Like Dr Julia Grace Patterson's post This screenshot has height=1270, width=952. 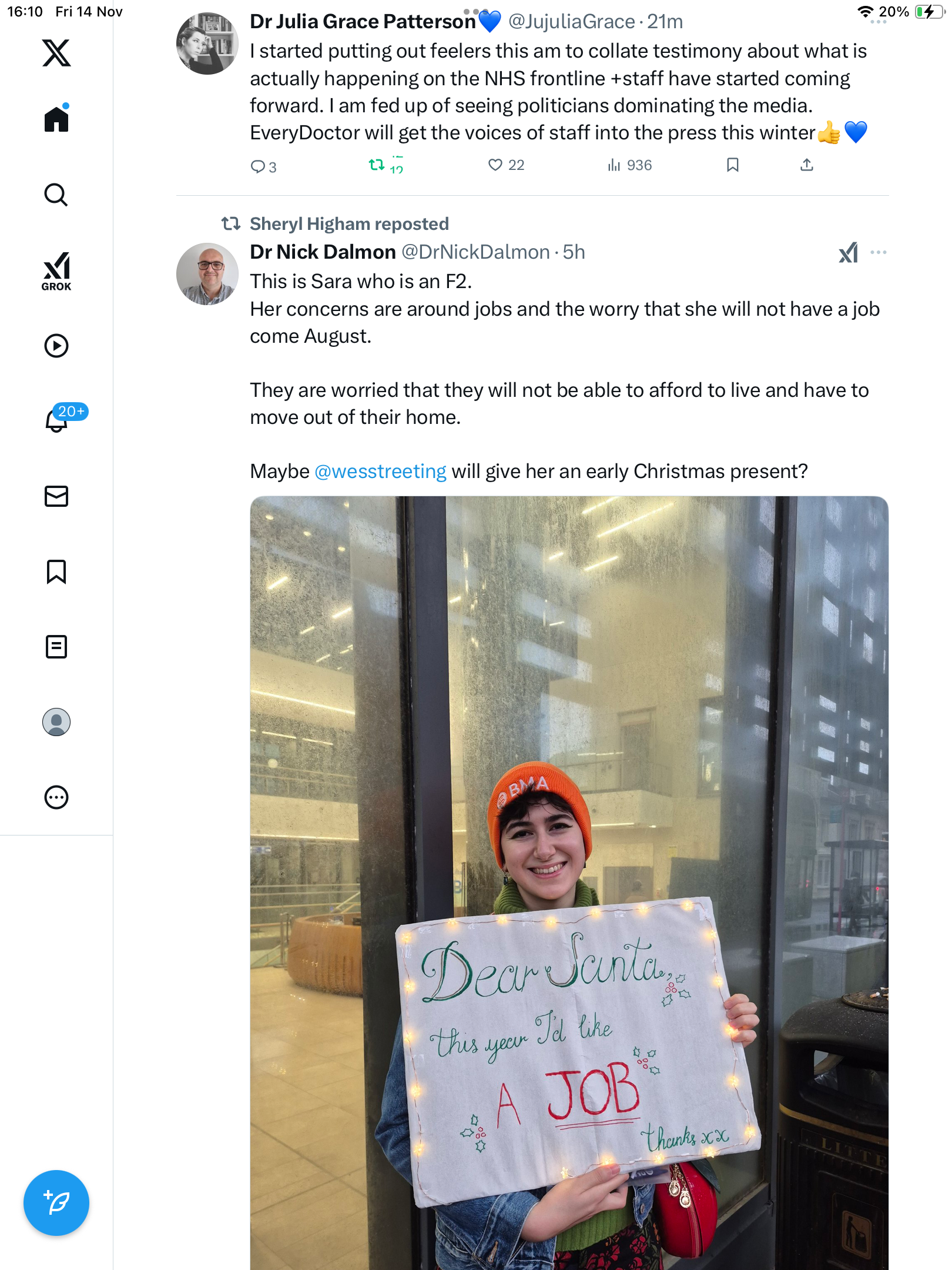(x=495, y=165)
